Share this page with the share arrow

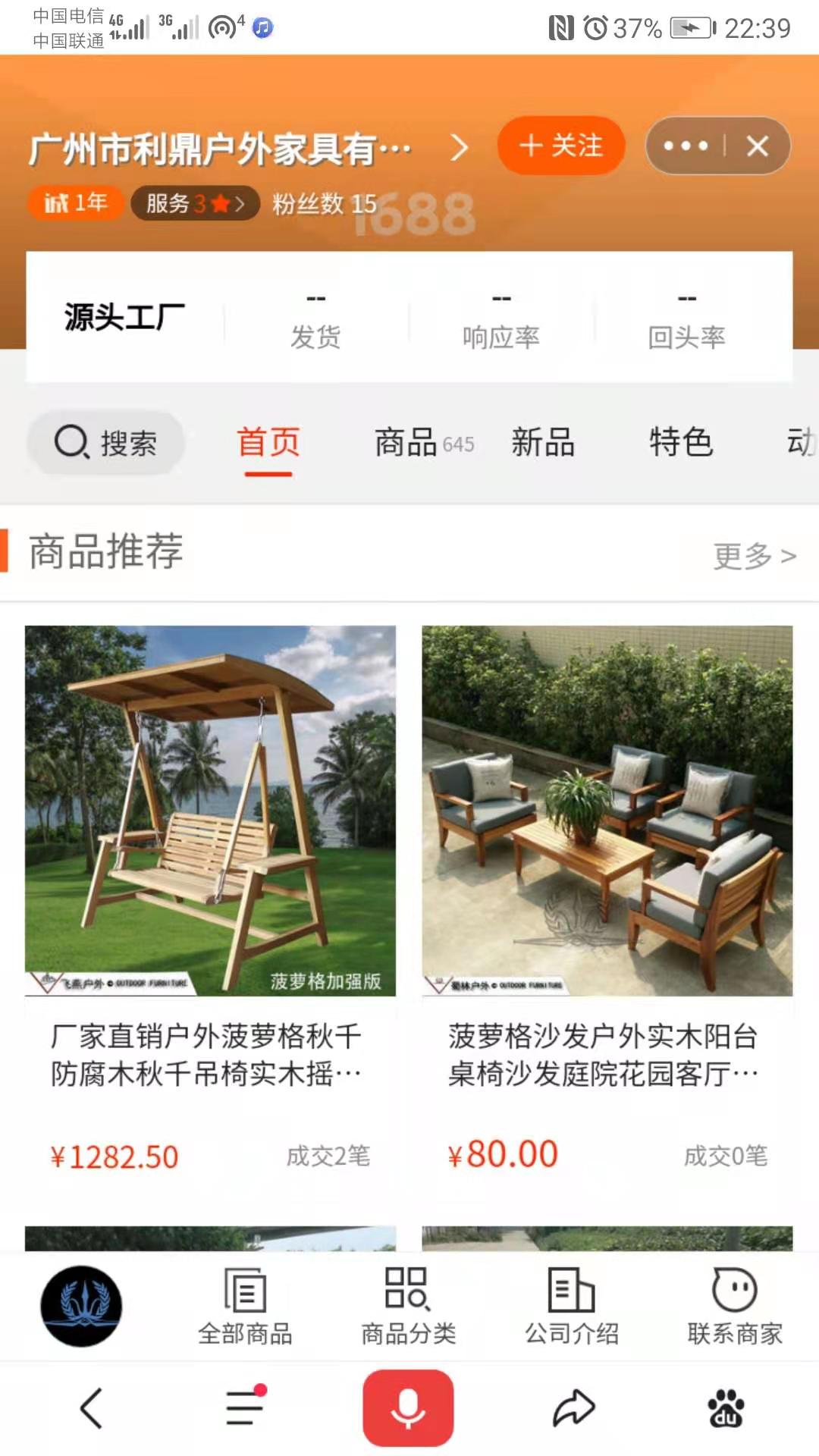(573, 1408)
